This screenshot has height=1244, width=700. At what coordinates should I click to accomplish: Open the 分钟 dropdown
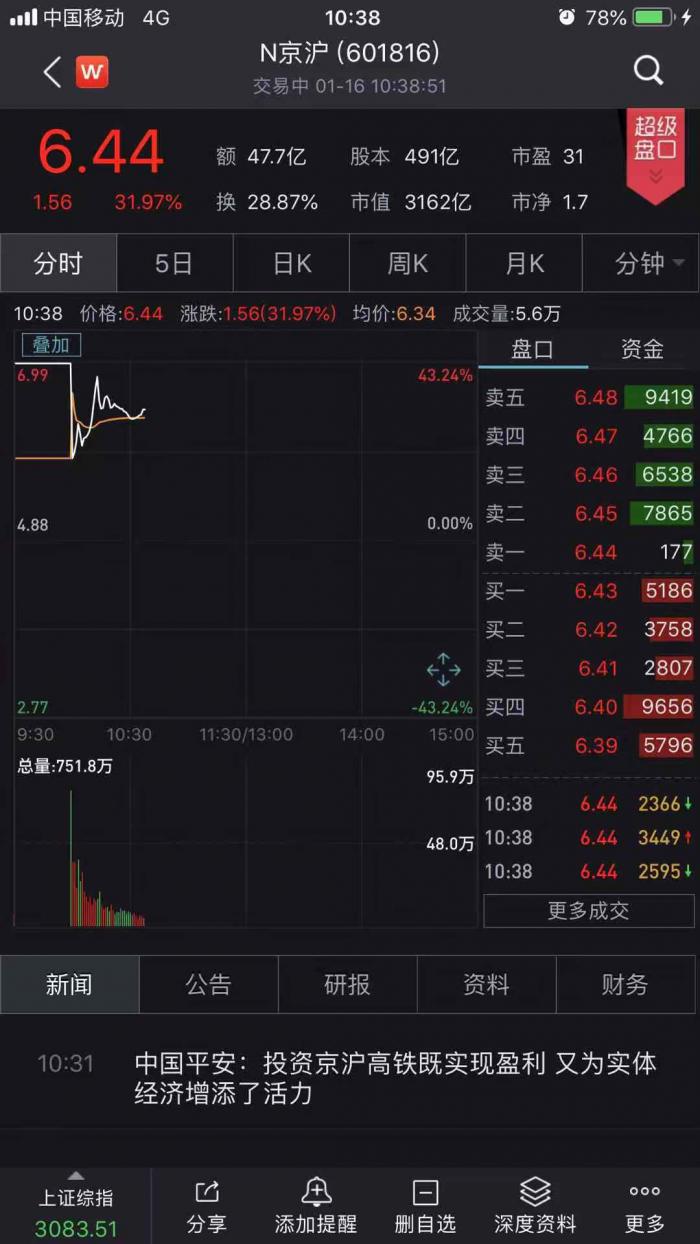click(648, 264)
